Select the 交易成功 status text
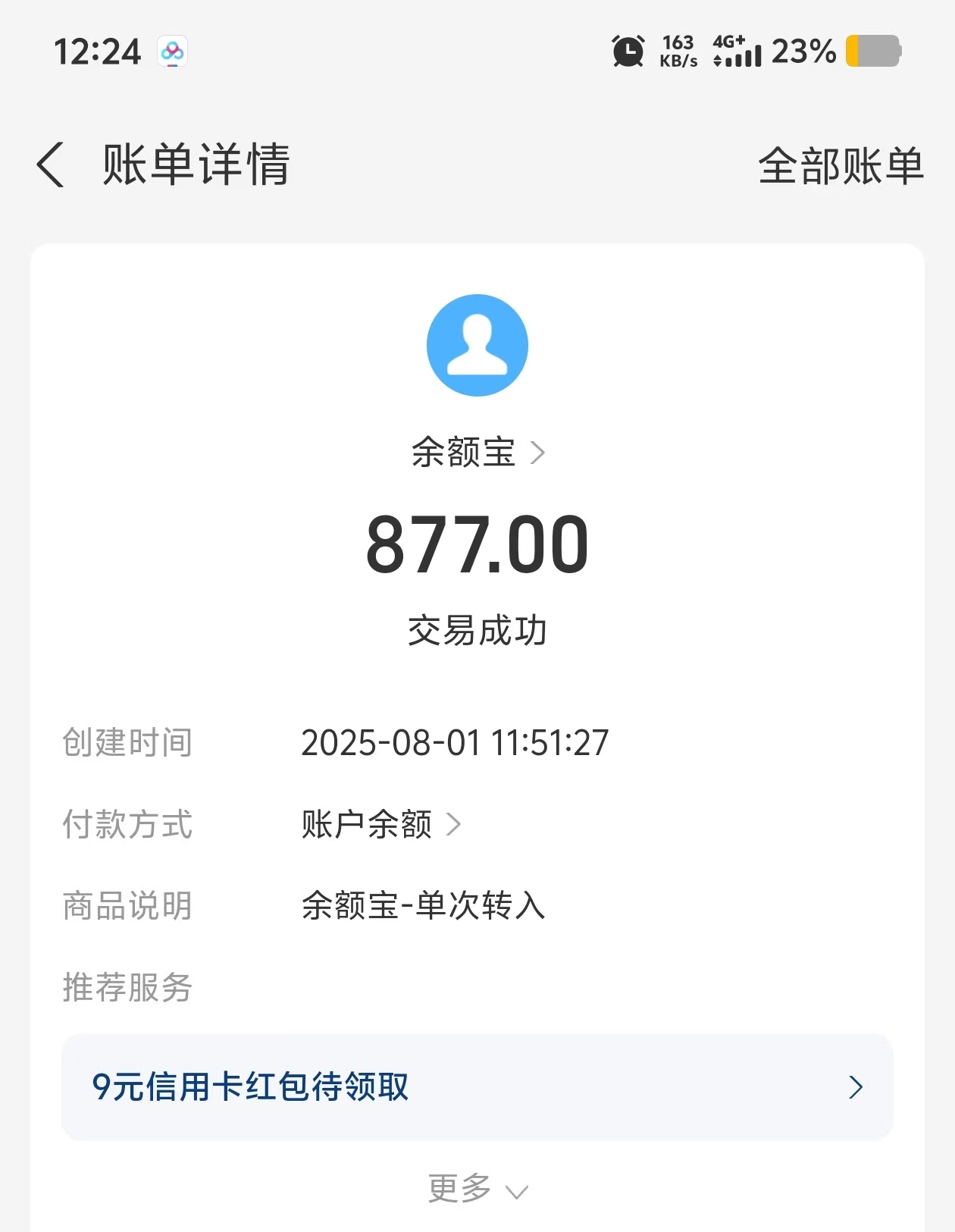The width and height of the screenshot is (955, 1232). 477,629
